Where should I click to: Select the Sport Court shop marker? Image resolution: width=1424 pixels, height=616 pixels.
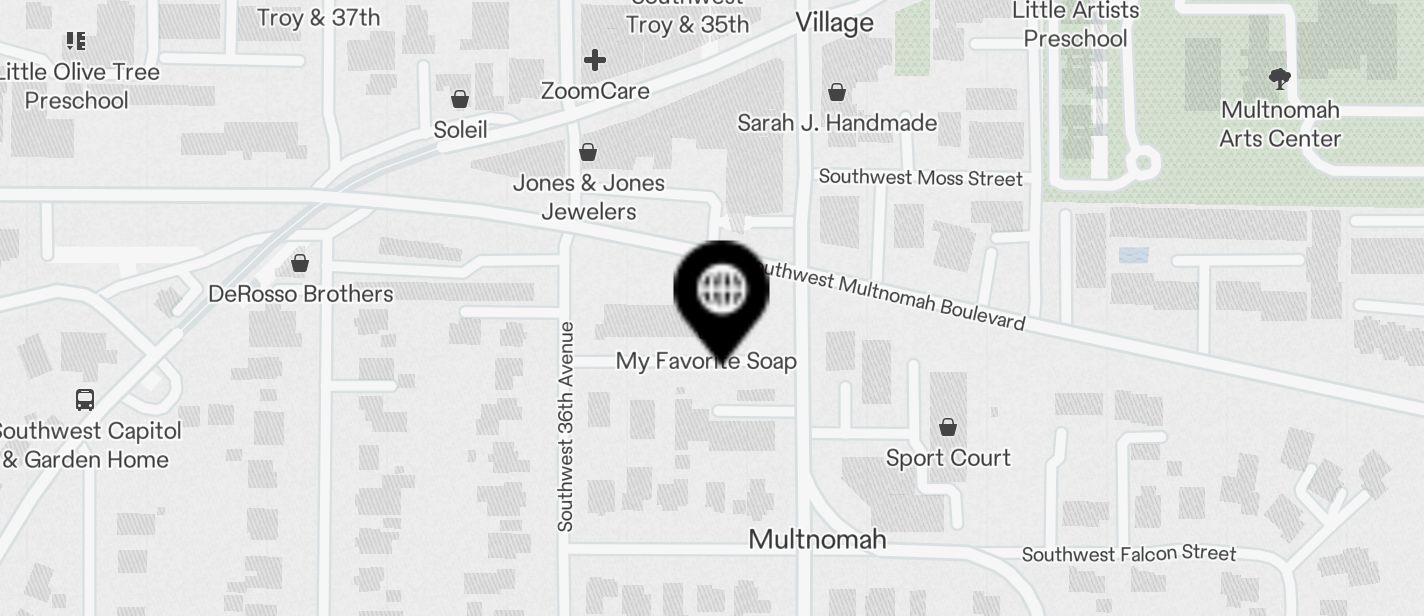(x=948, y=428)
